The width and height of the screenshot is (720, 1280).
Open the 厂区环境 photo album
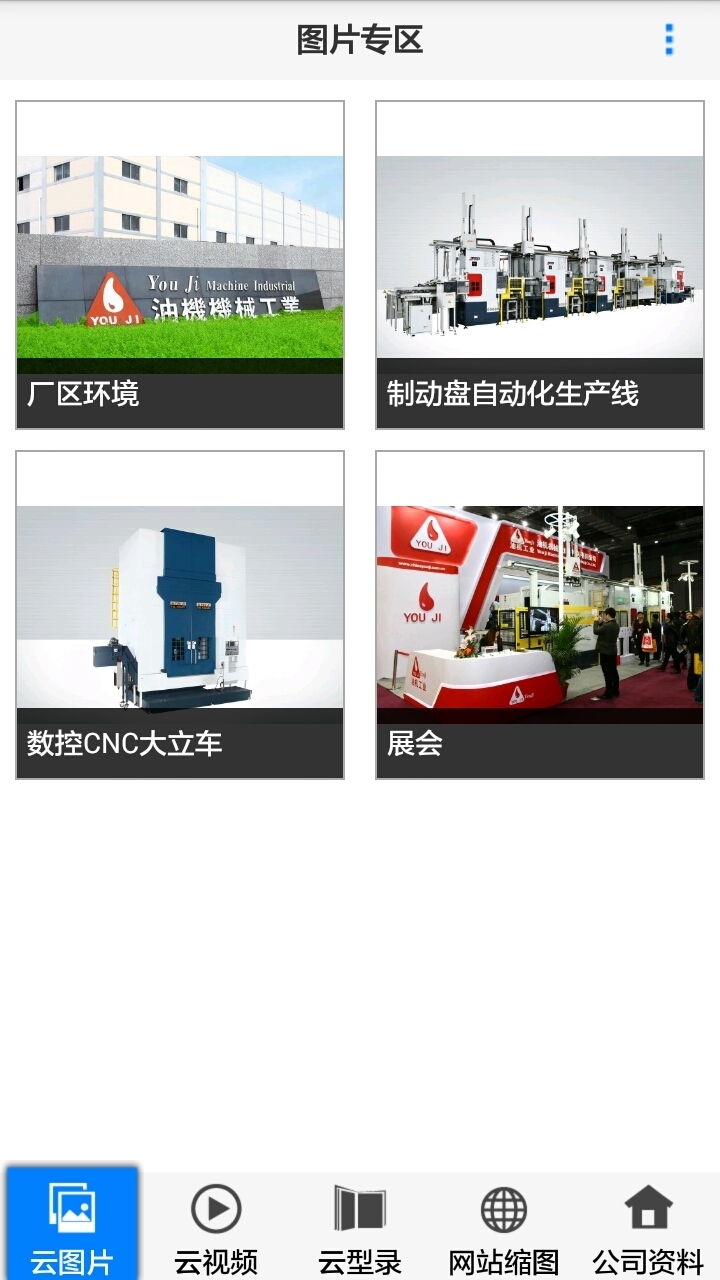coord(180,265)
